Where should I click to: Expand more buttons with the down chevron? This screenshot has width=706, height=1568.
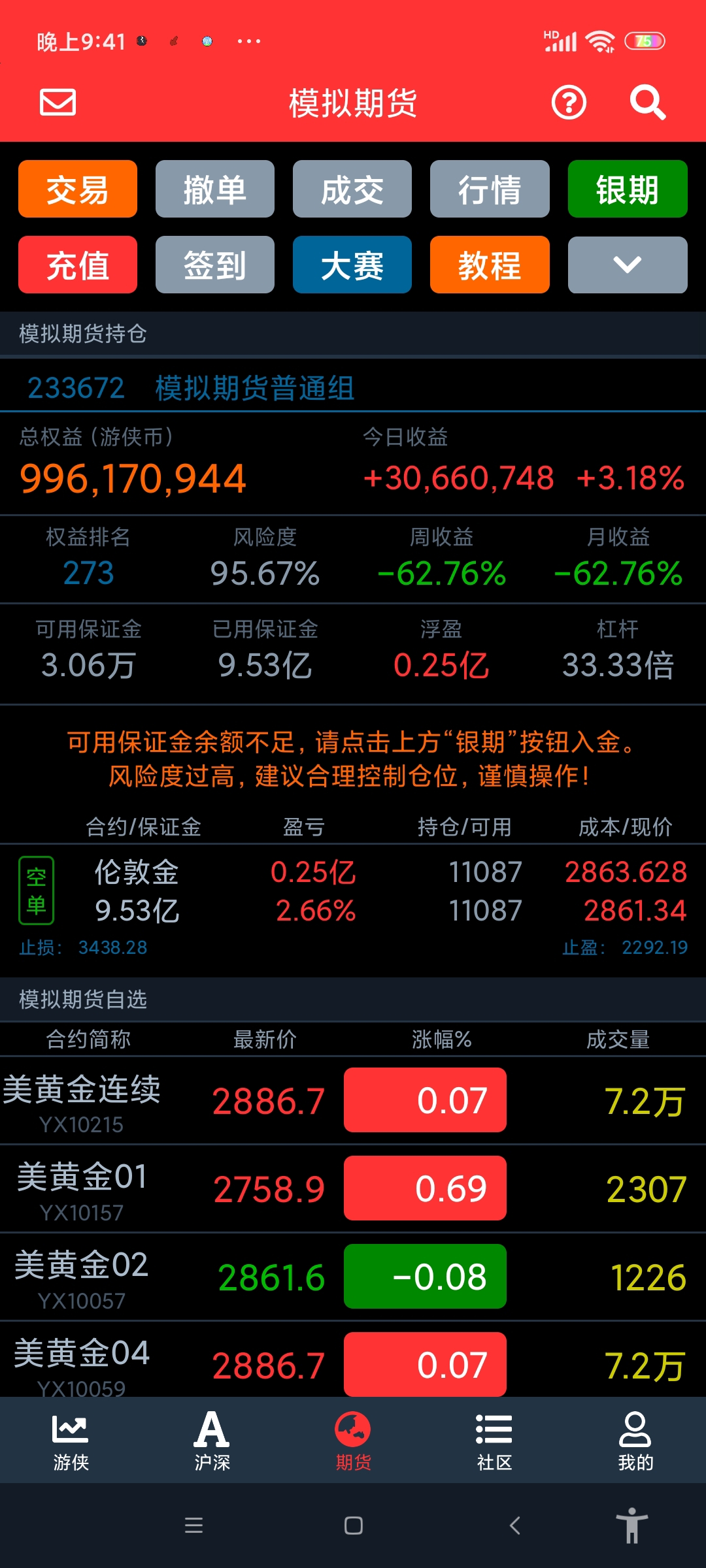pyautogui.click(x=628, y=265)
